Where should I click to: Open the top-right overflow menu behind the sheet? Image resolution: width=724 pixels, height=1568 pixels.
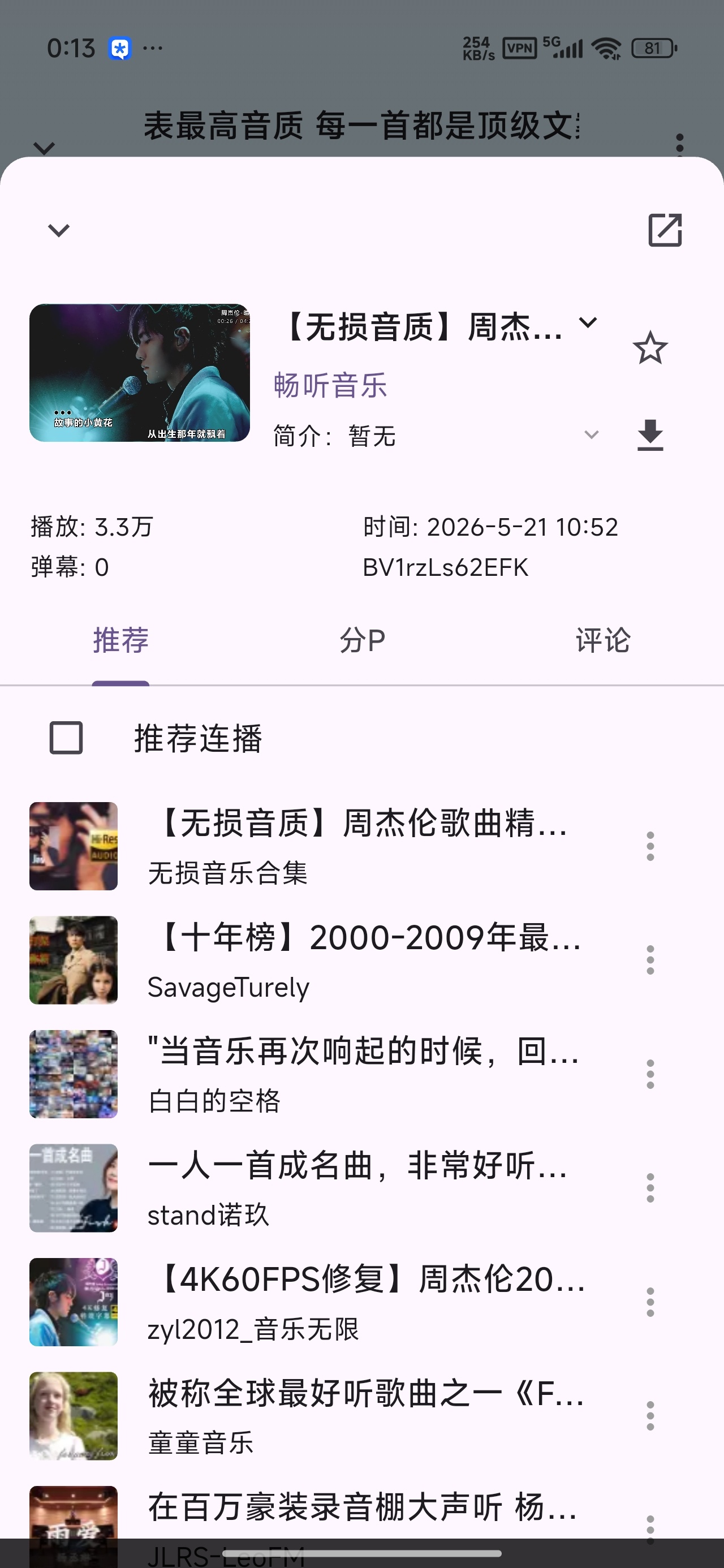click(679, 145)
